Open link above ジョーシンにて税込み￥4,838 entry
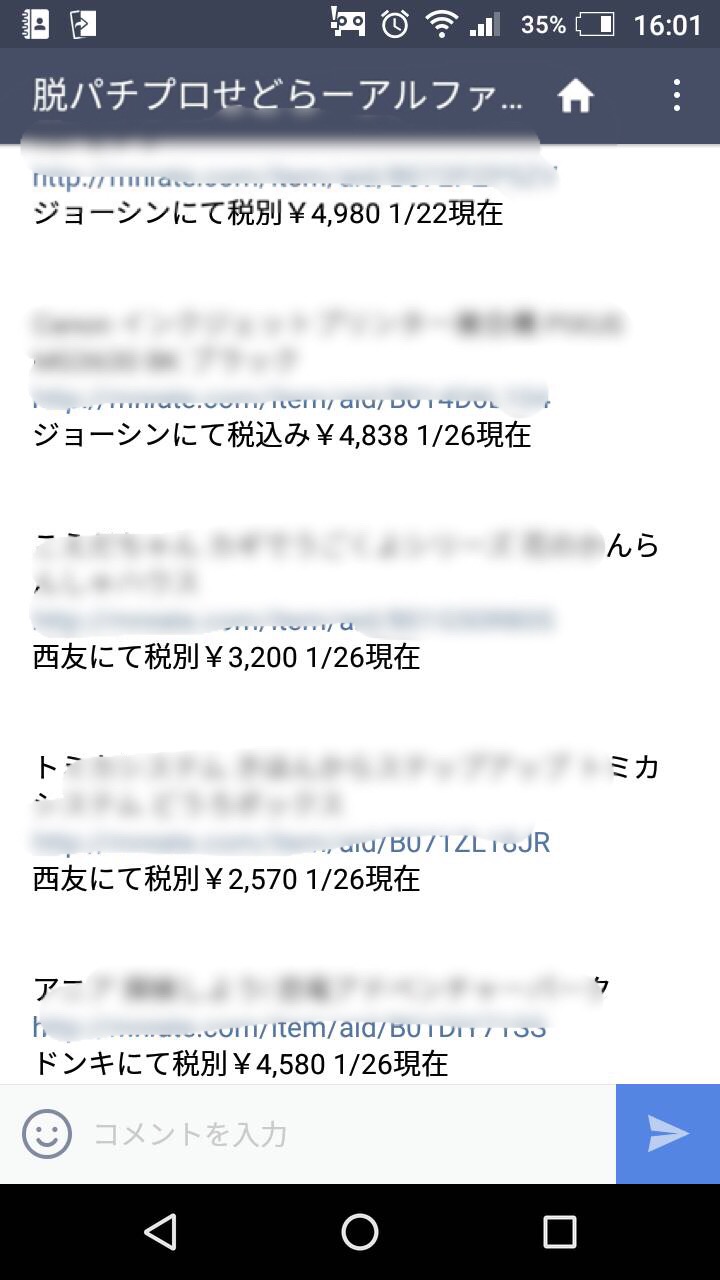The width and height of the screenshot is (720, 1280). point(293,400)
